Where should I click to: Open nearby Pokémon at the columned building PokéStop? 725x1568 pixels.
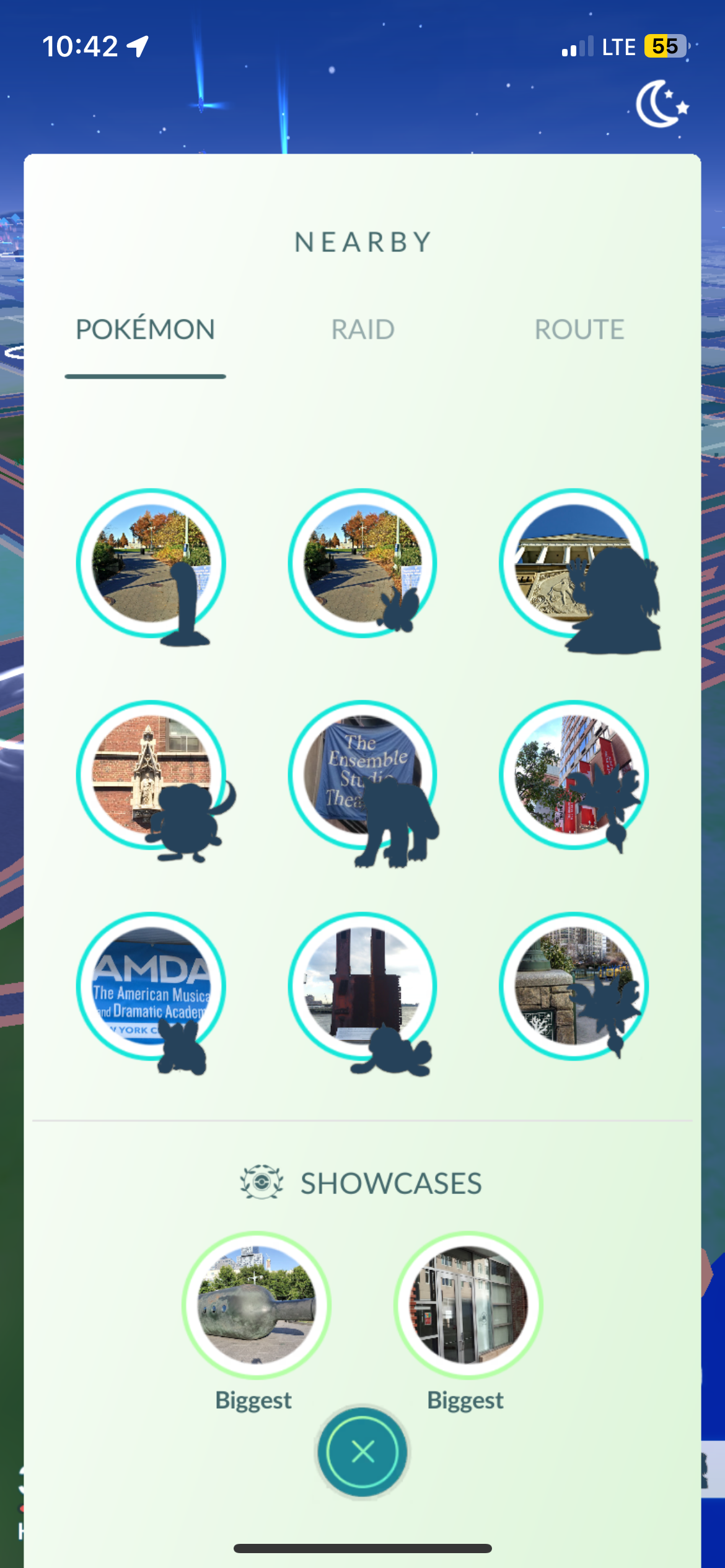pyautogui.click(x=574, y=564)
